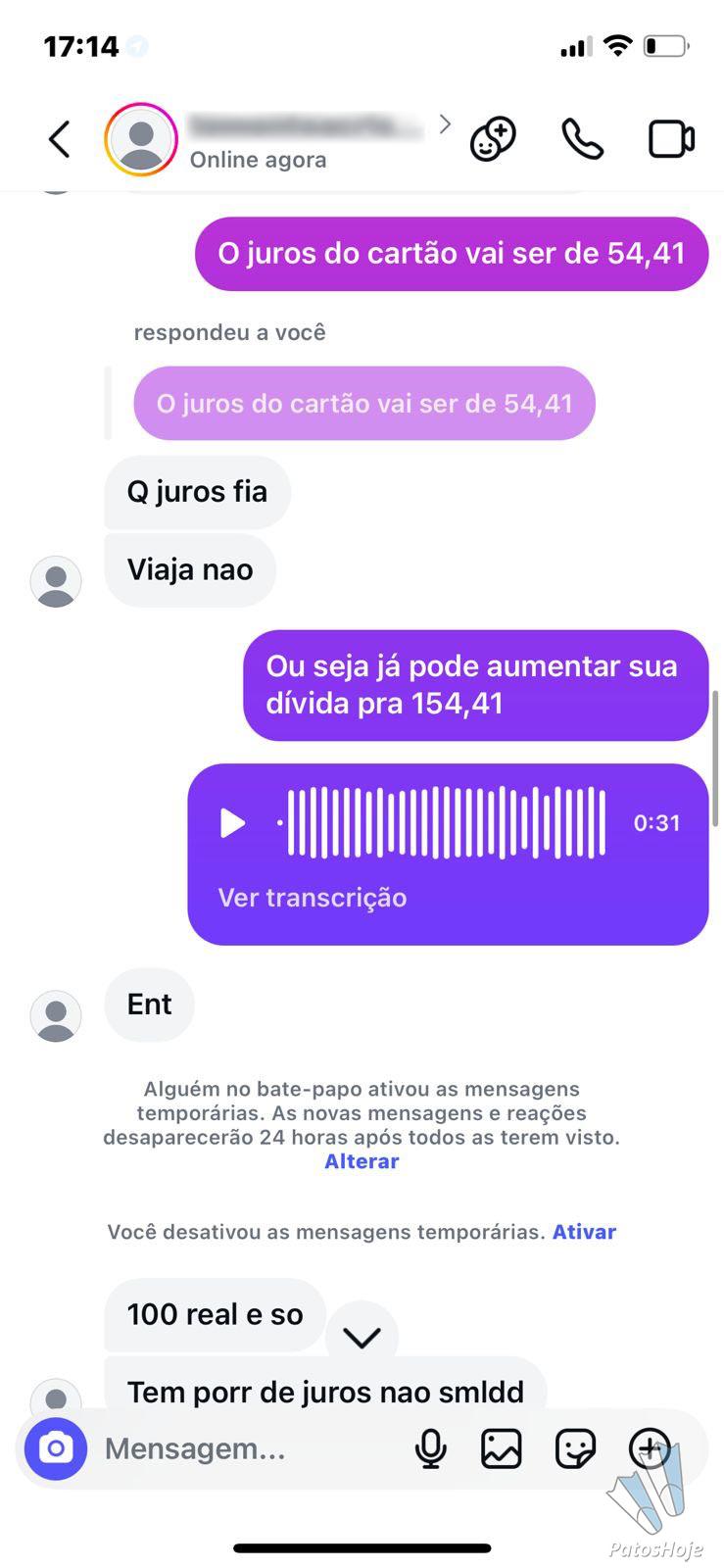Open the plus menu for more options
Screen dimensions: 724x1568
coord(649,1447)
